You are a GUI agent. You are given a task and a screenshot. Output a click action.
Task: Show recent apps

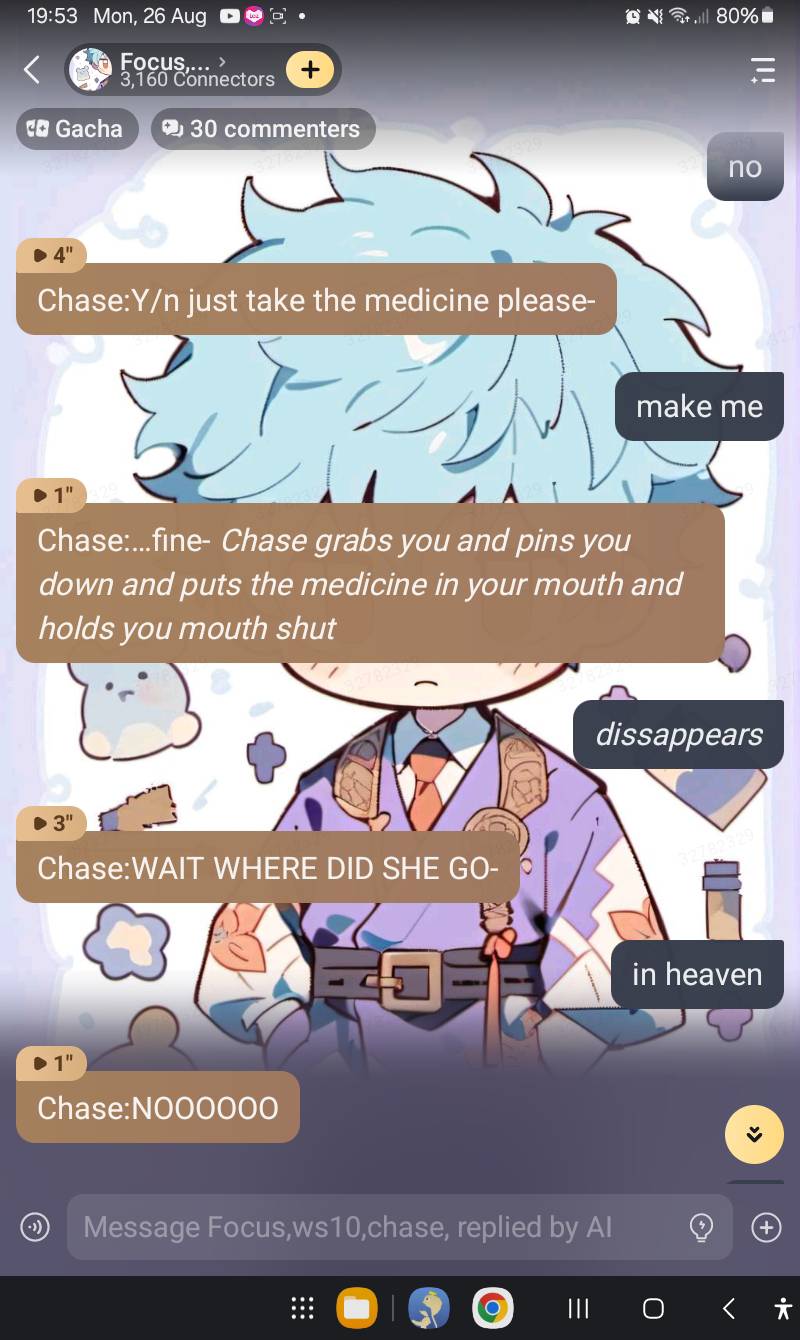[x=578, y=1308]
